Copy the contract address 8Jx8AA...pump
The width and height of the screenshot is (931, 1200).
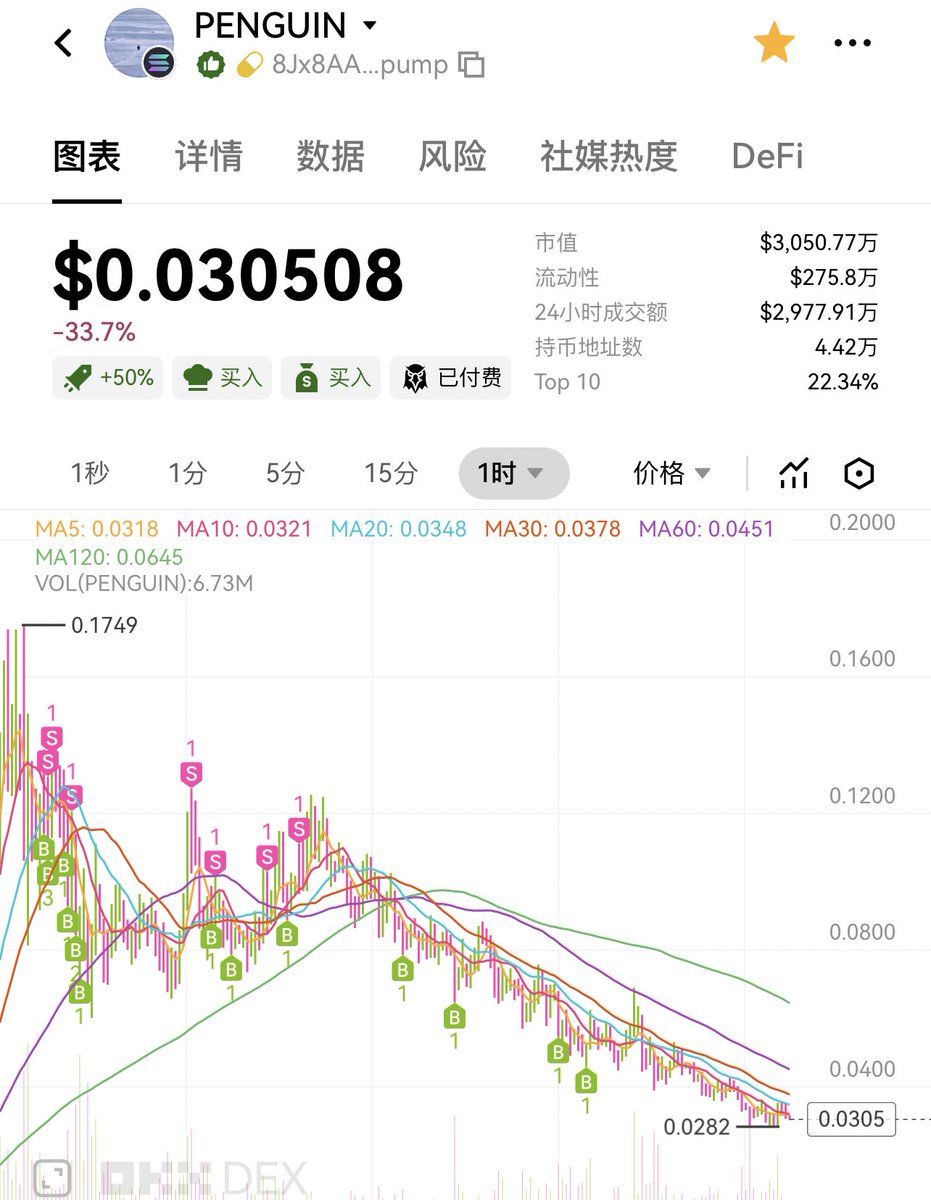click(x=471, y=65)
